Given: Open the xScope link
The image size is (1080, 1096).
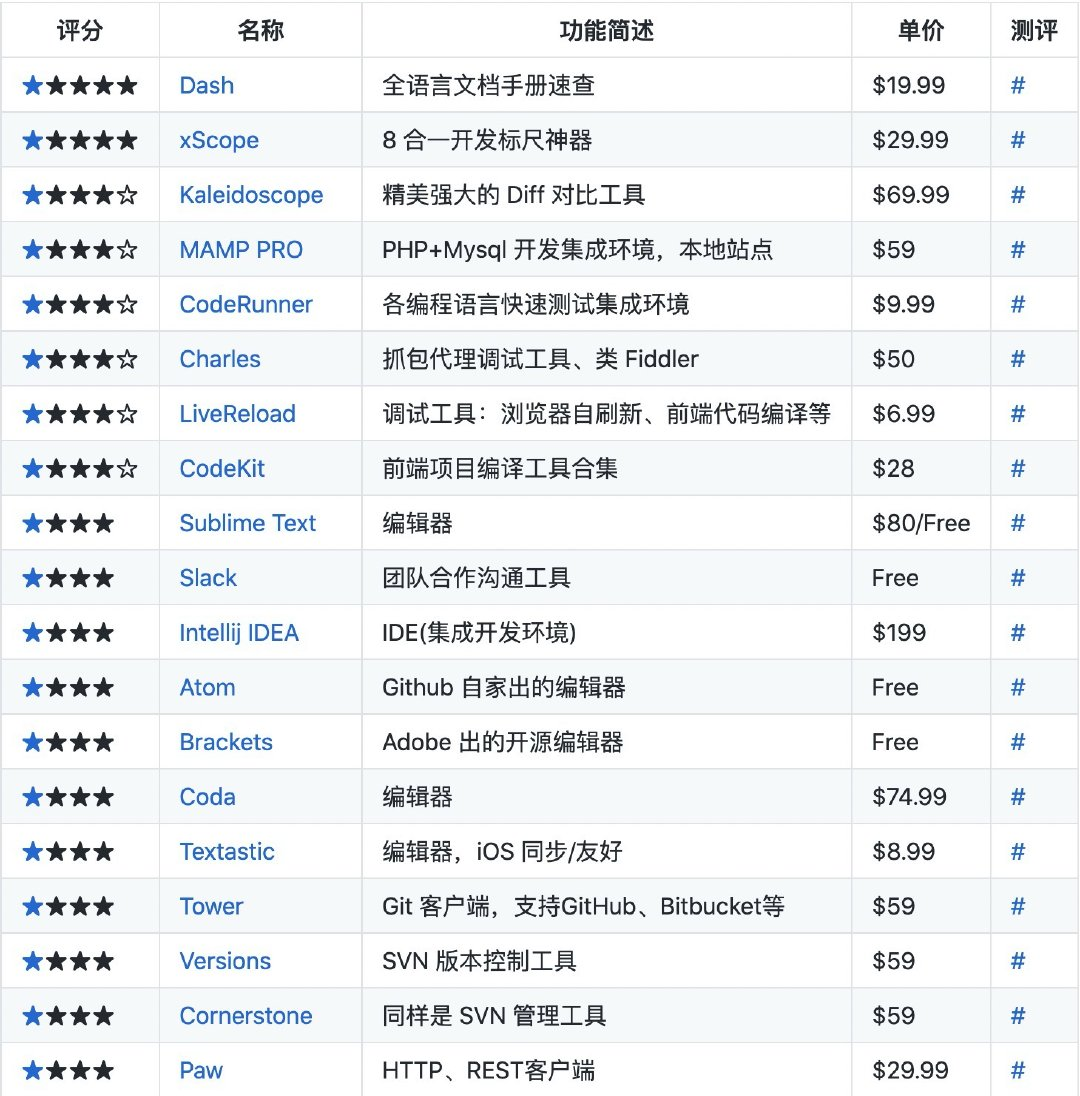Looking at the screenshot, I should click(219, 140).
